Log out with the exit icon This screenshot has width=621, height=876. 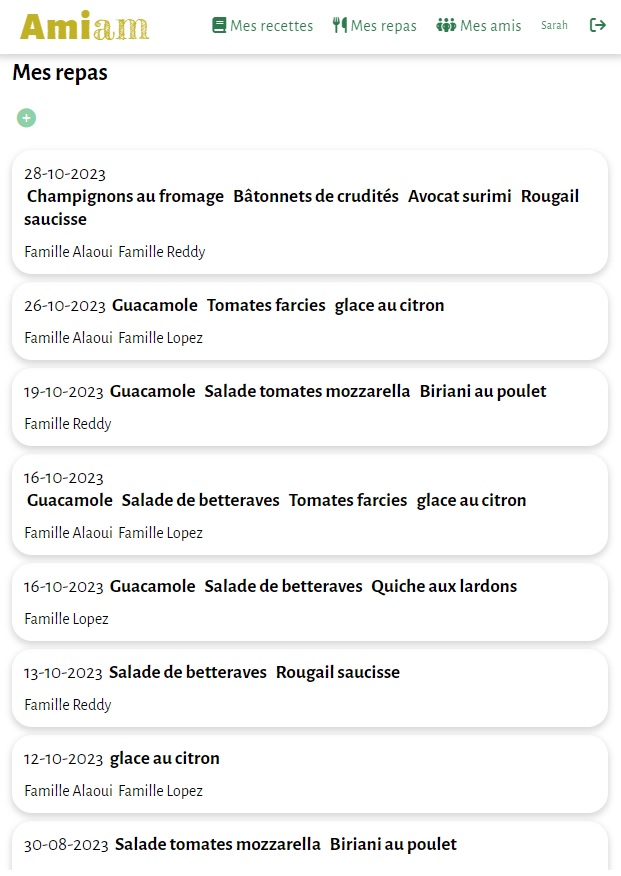pos(598,25)
